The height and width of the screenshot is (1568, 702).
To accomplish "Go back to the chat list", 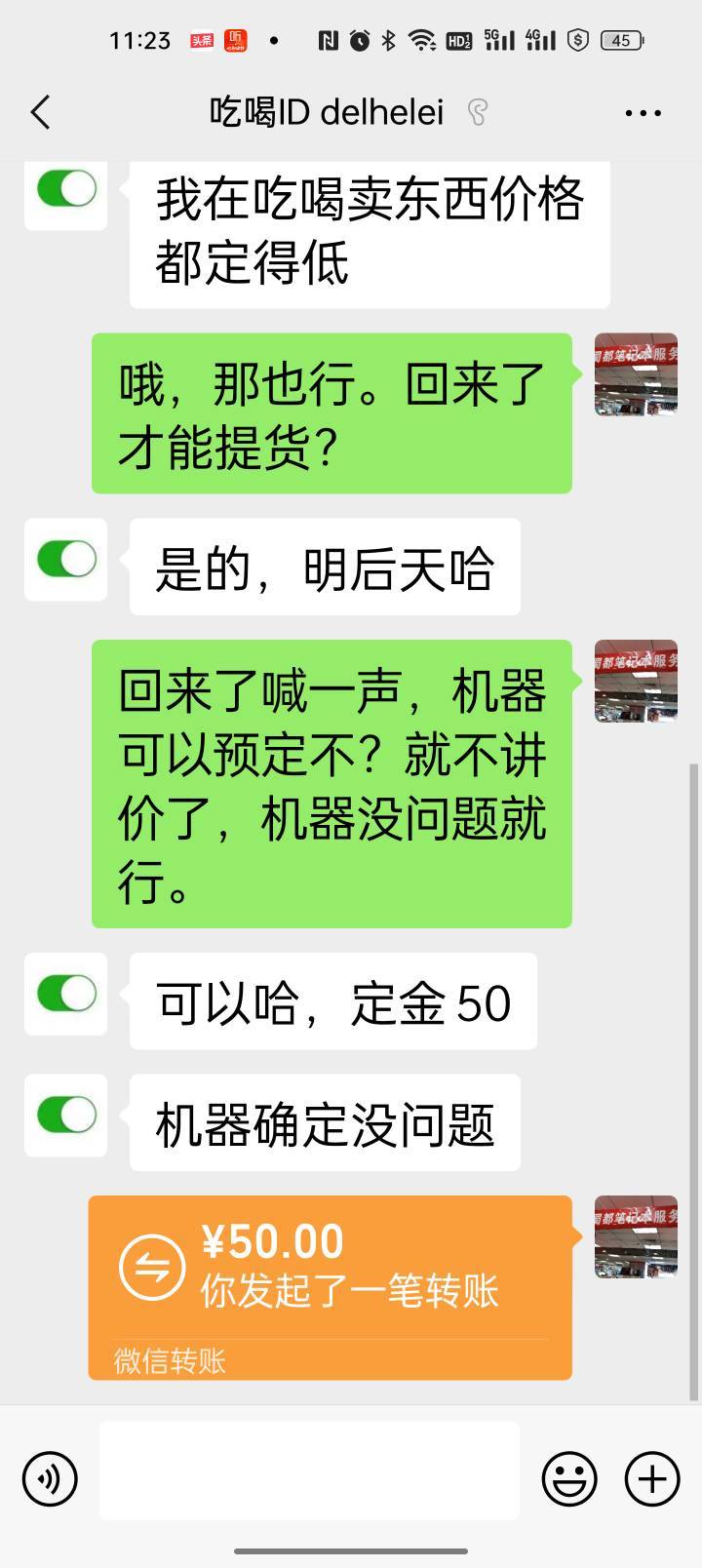I will (x=40, y=112).
